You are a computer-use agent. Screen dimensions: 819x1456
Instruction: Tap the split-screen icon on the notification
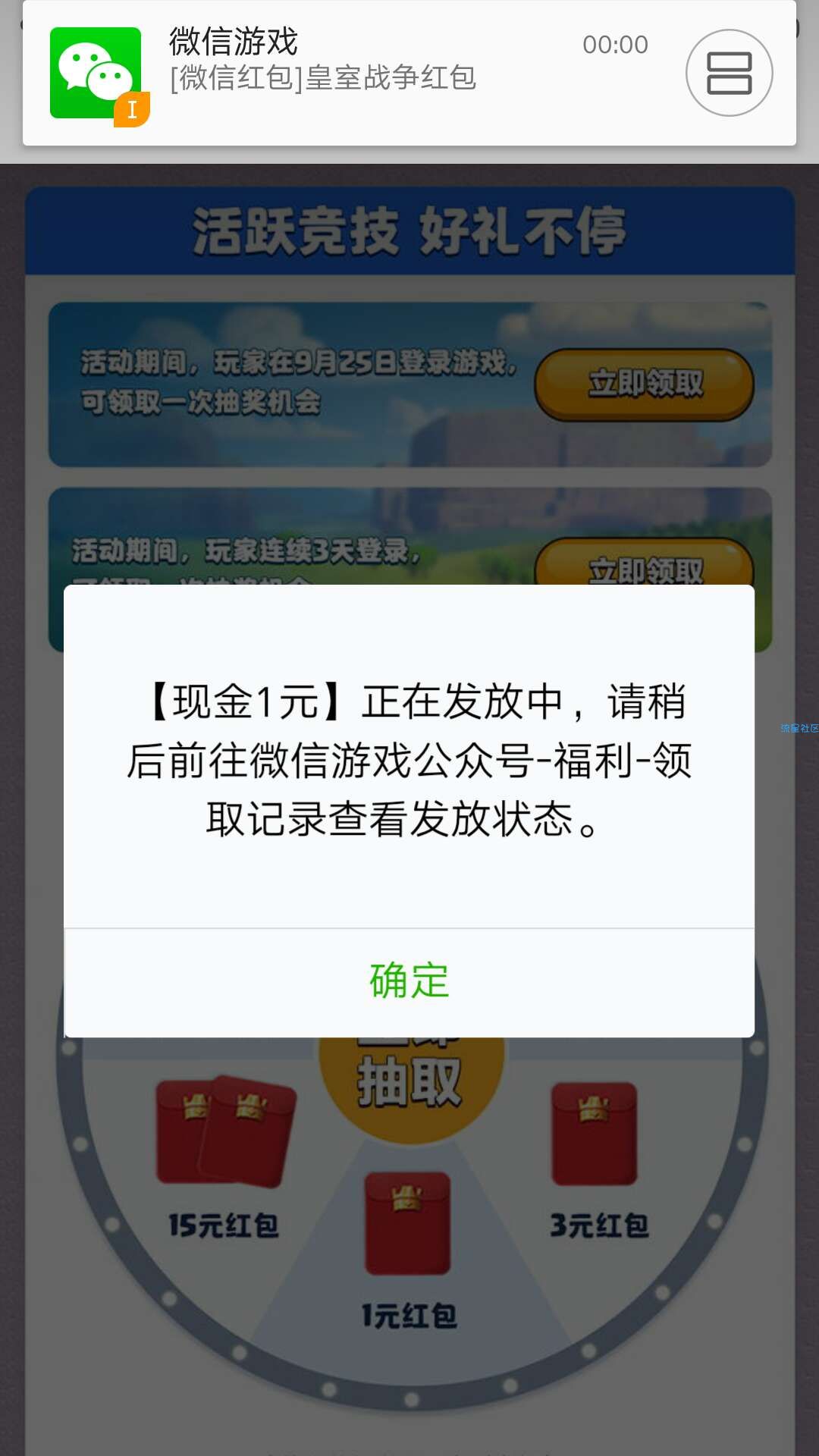pyautogui.click(x=729, y=74)
